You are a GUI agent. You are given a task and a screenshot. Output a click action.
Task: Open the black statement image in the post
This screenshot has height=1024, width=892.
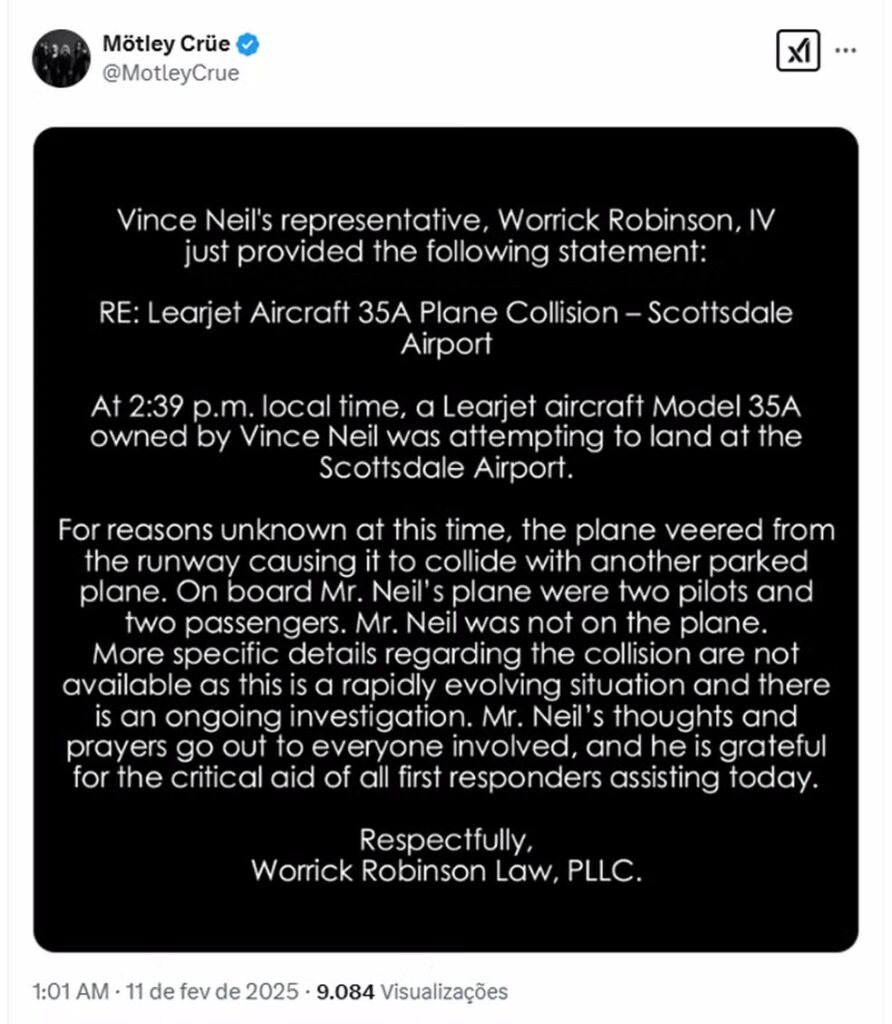[x=446, y=540]
